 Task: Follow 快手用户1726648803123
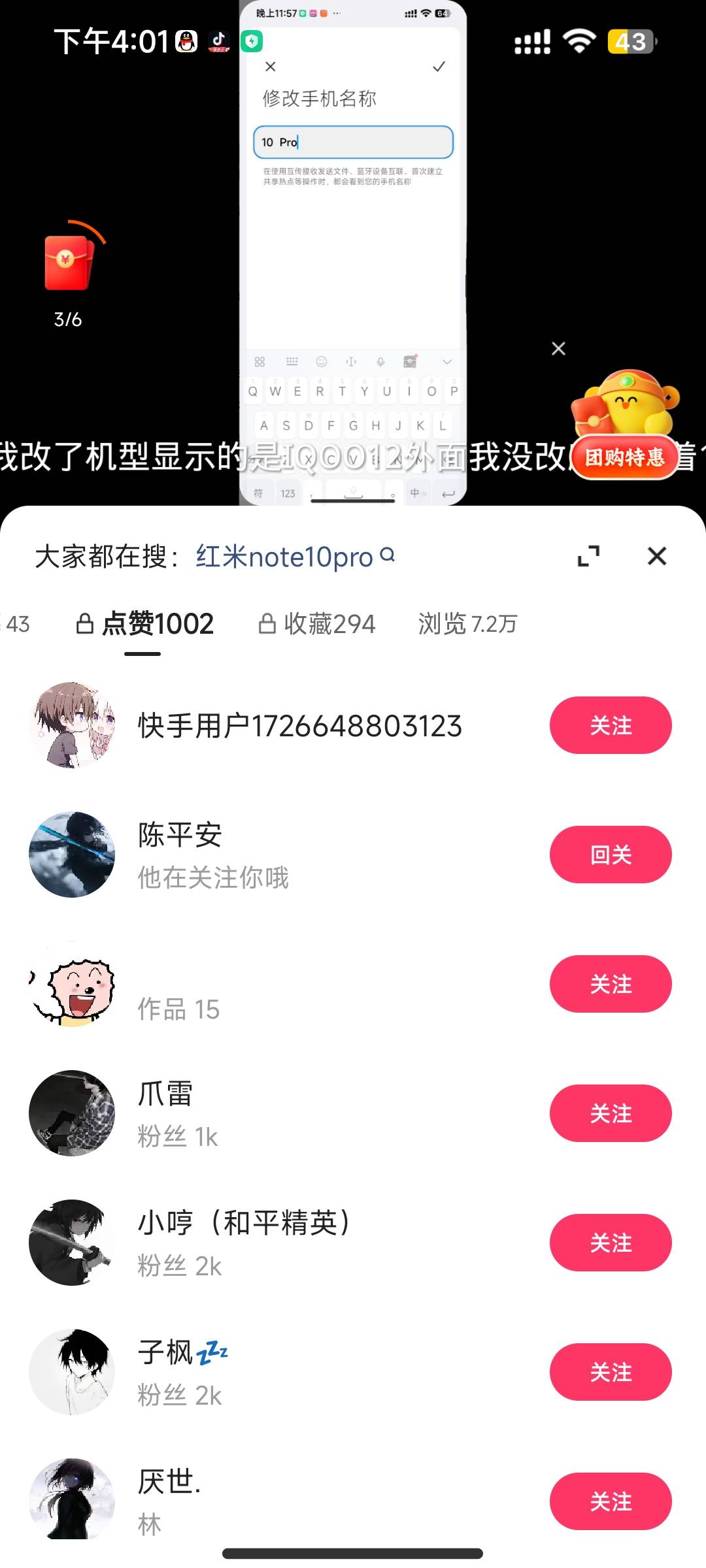610,725
